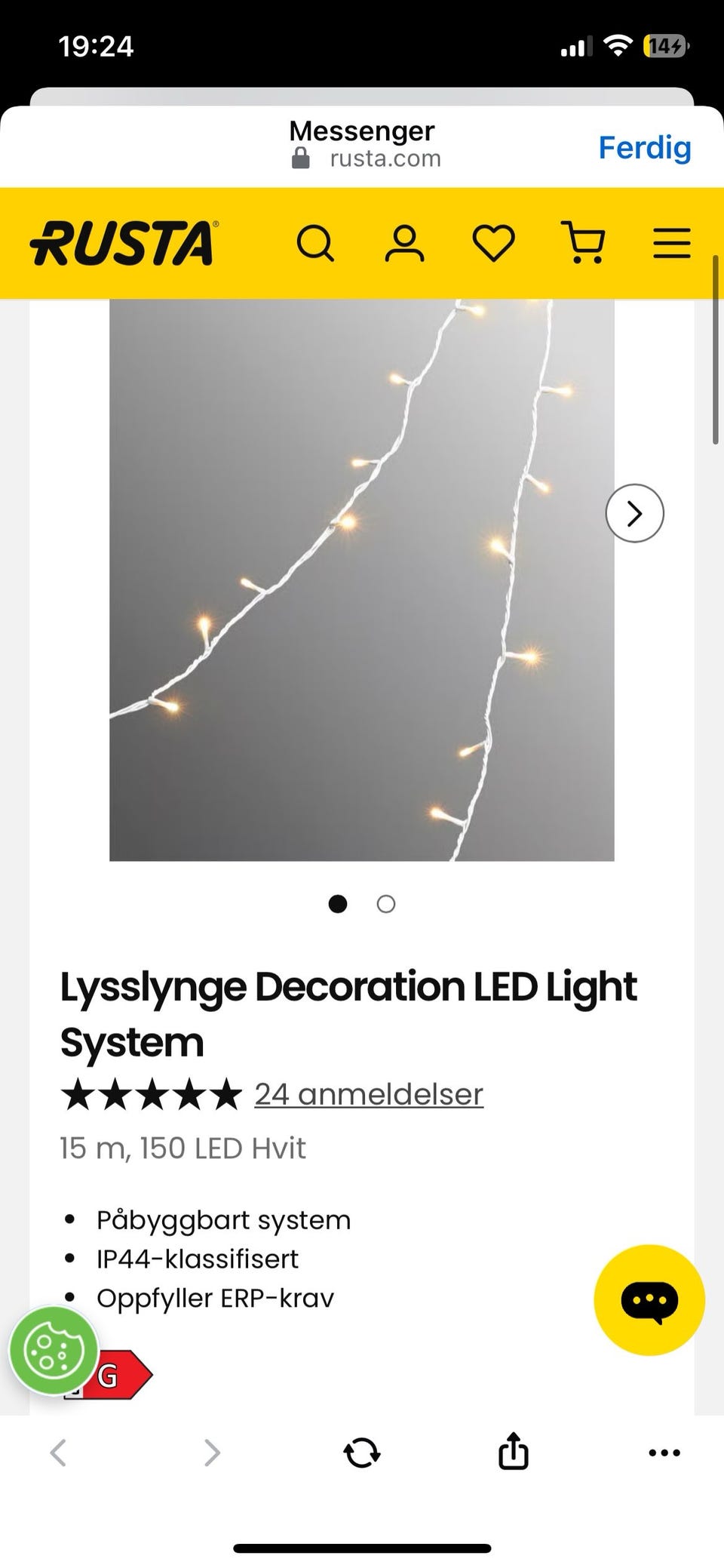Screen dimensions: 724x1568
Task: View the wishlist heart
Action: (x=493, y=244)
